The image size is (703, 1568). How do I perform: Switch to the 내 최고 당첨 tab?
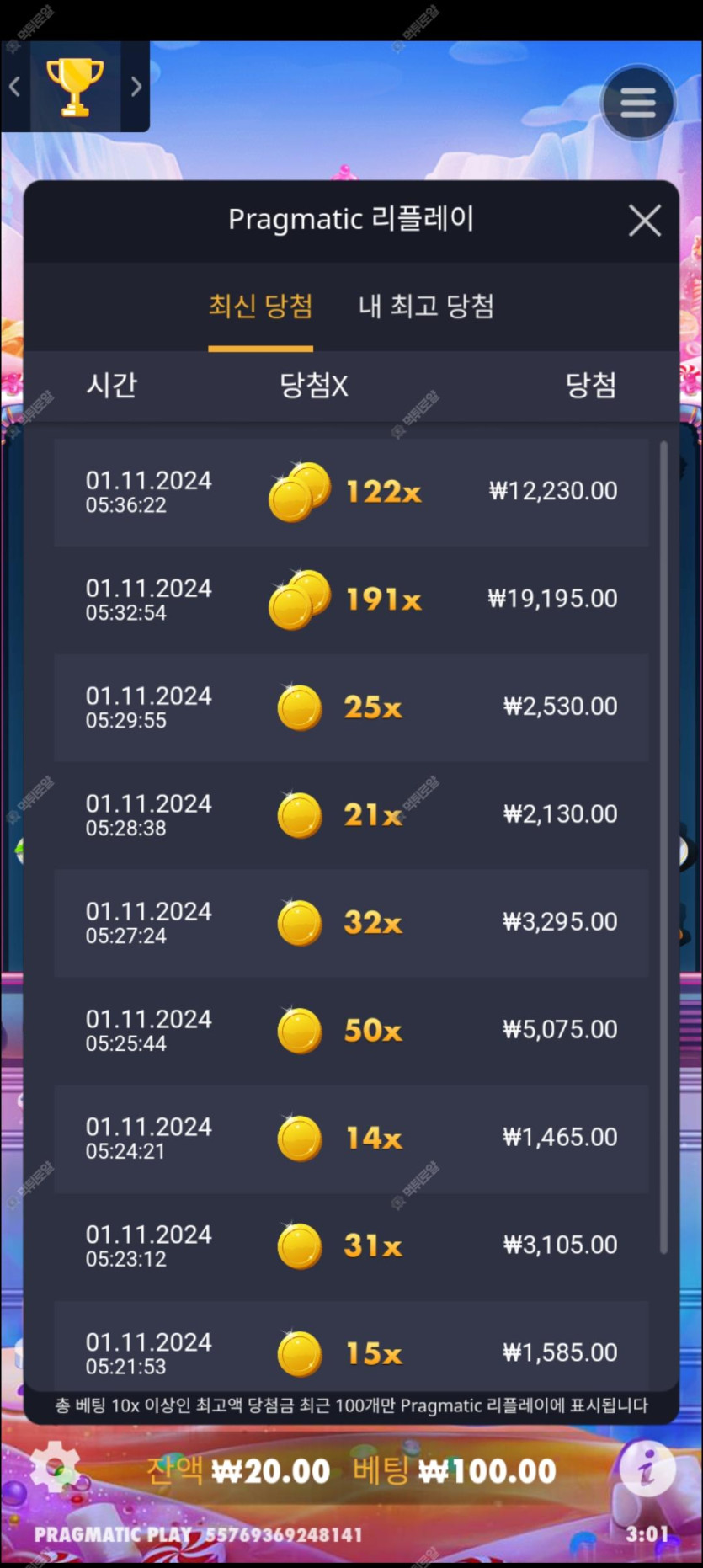click(x=426, y=306)
